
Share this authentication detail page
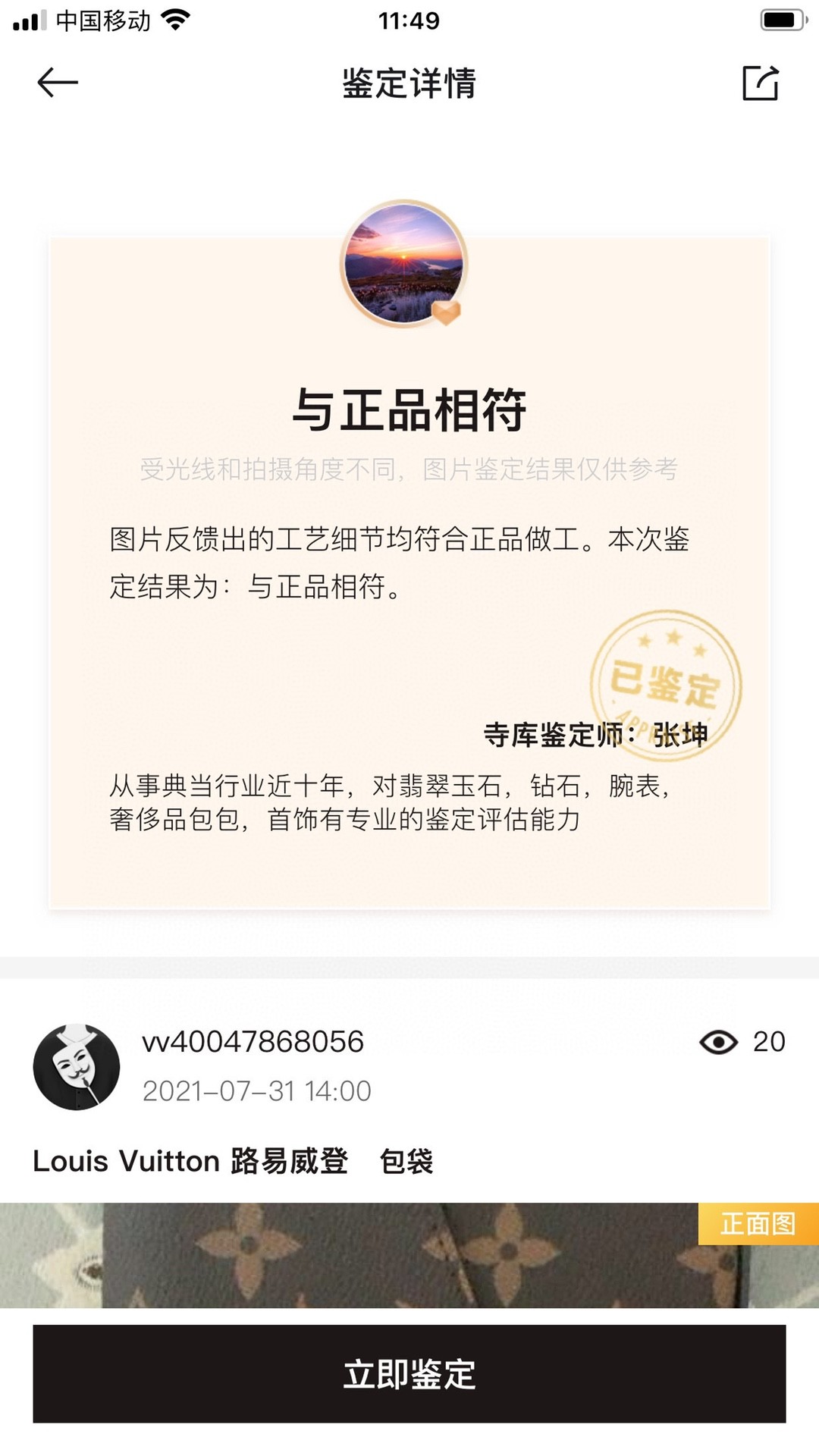click(x=761, y=83)
